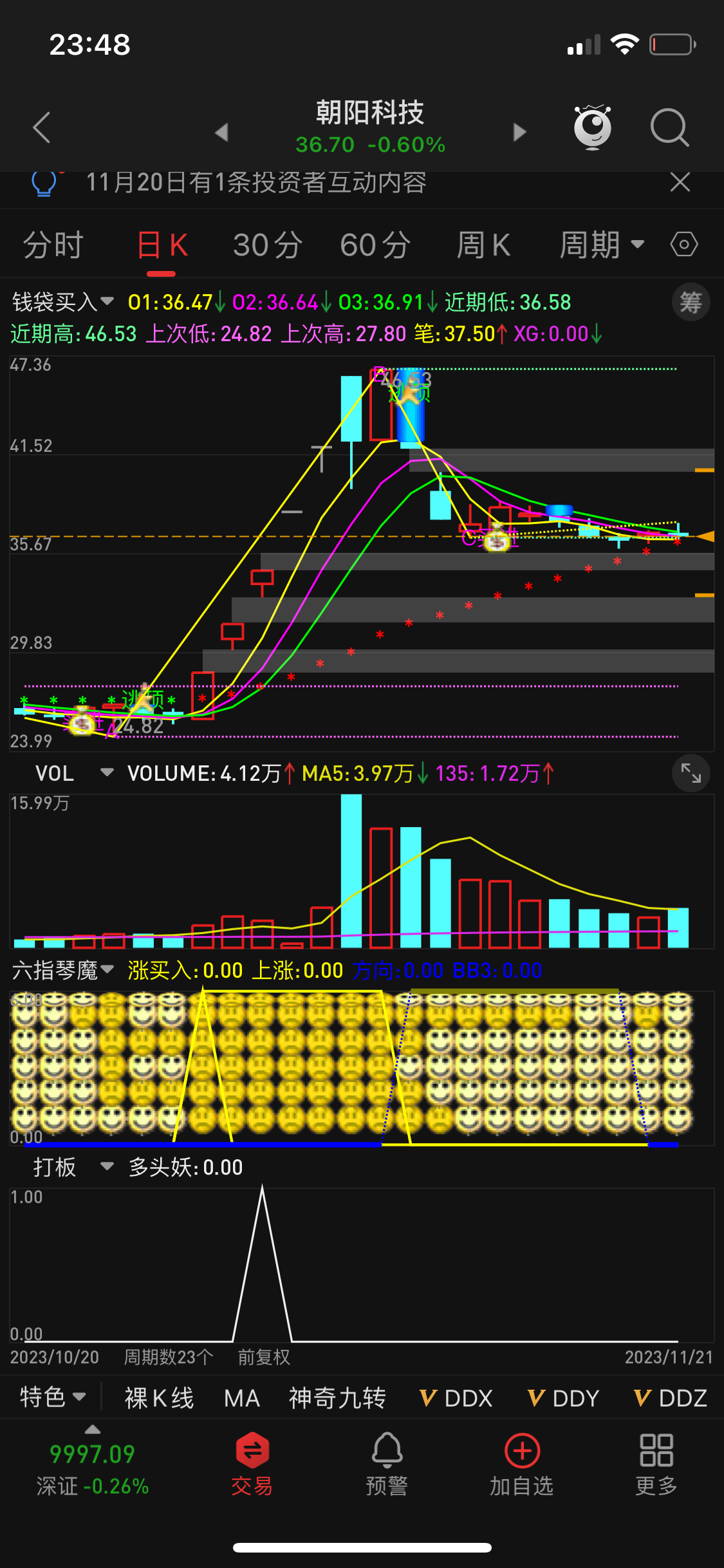Change the 钱袋买入 main indicator

(63, 302)
